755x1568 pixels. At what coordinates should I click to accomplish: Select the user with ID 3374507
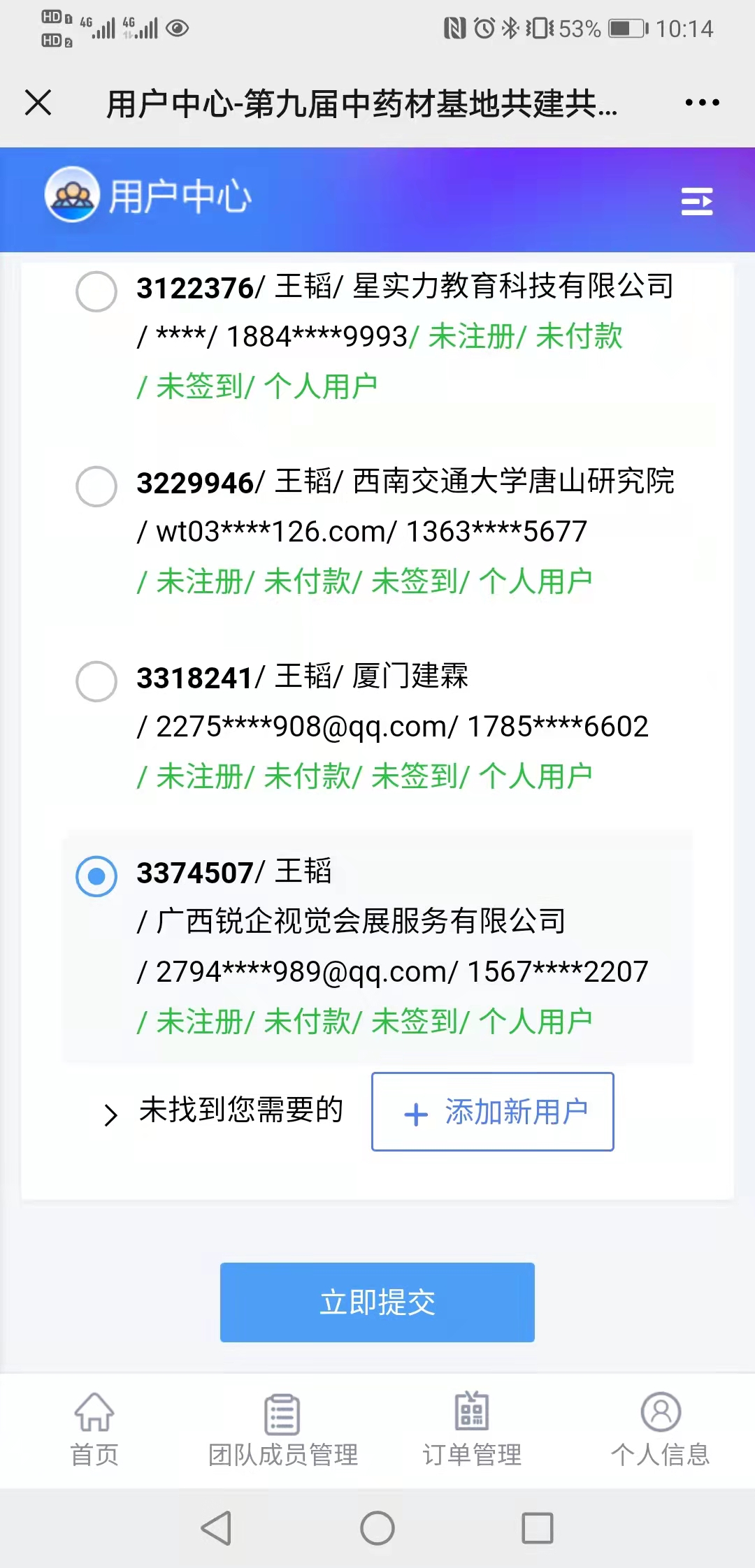pyautogui.click(x=96, y=876)
